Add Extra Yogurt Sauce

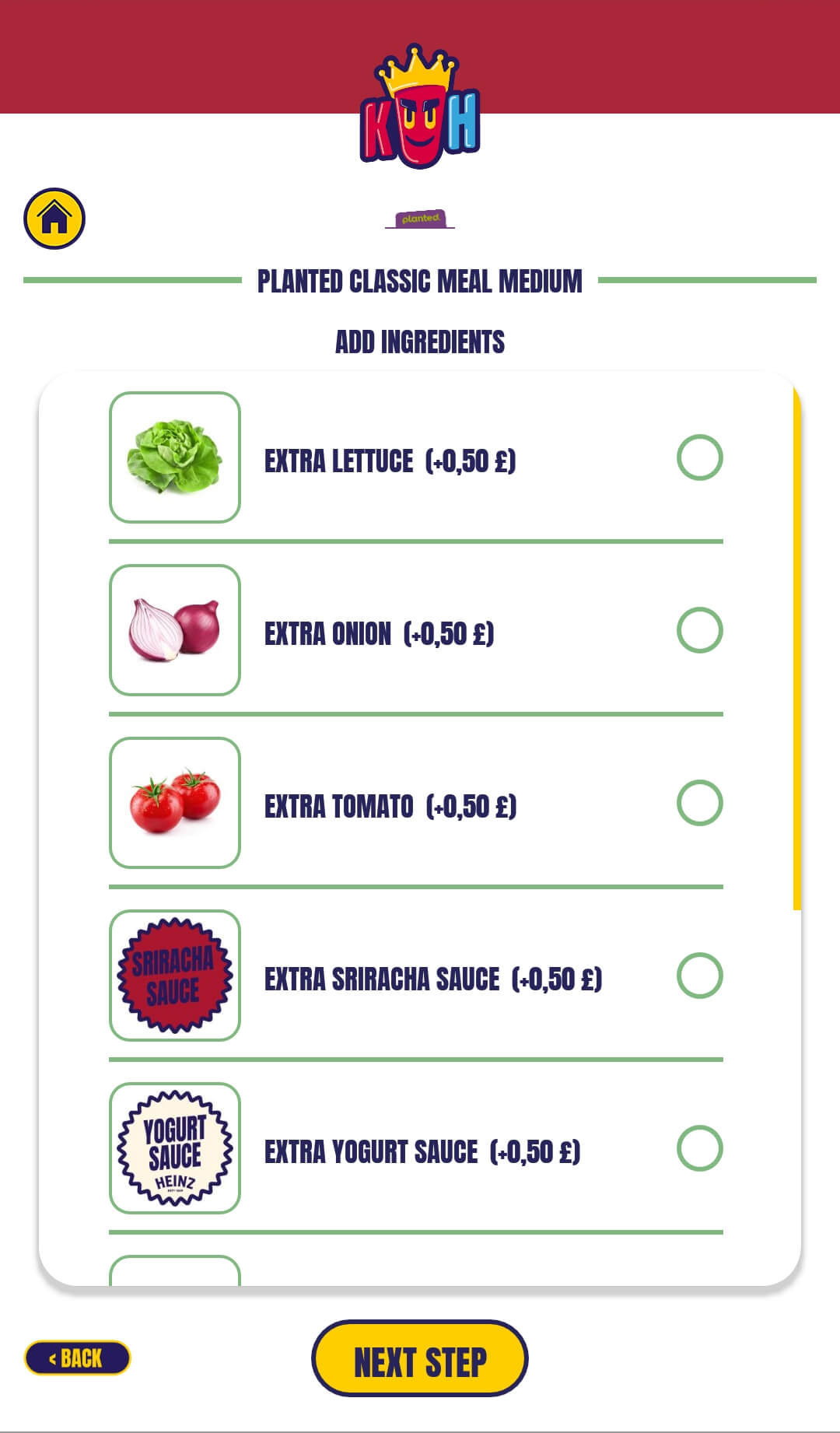[x=699, y=1148]
